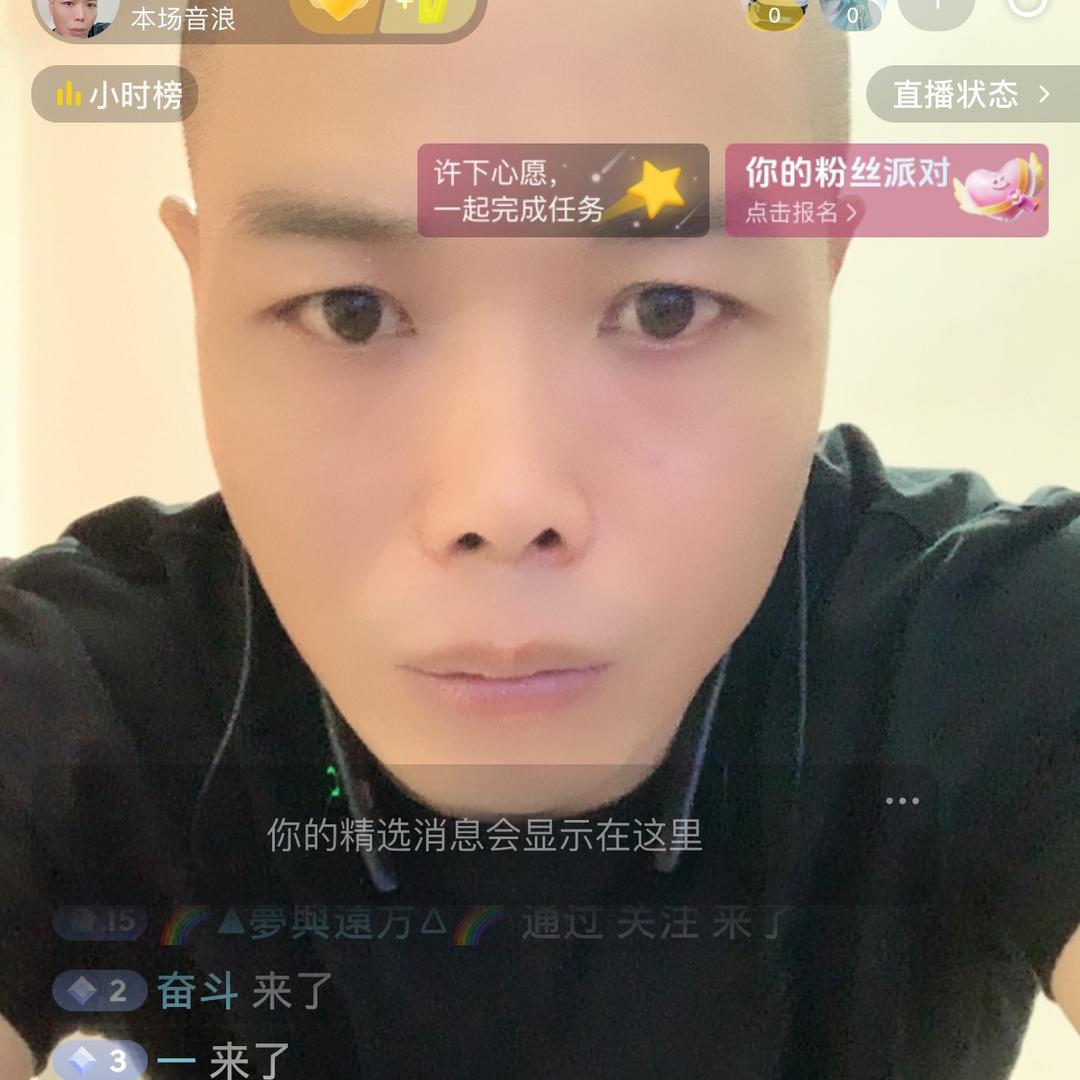Screen dimensions: 1080x1080
Task: Open the viewer count pill at top
Action: [935, 10]
